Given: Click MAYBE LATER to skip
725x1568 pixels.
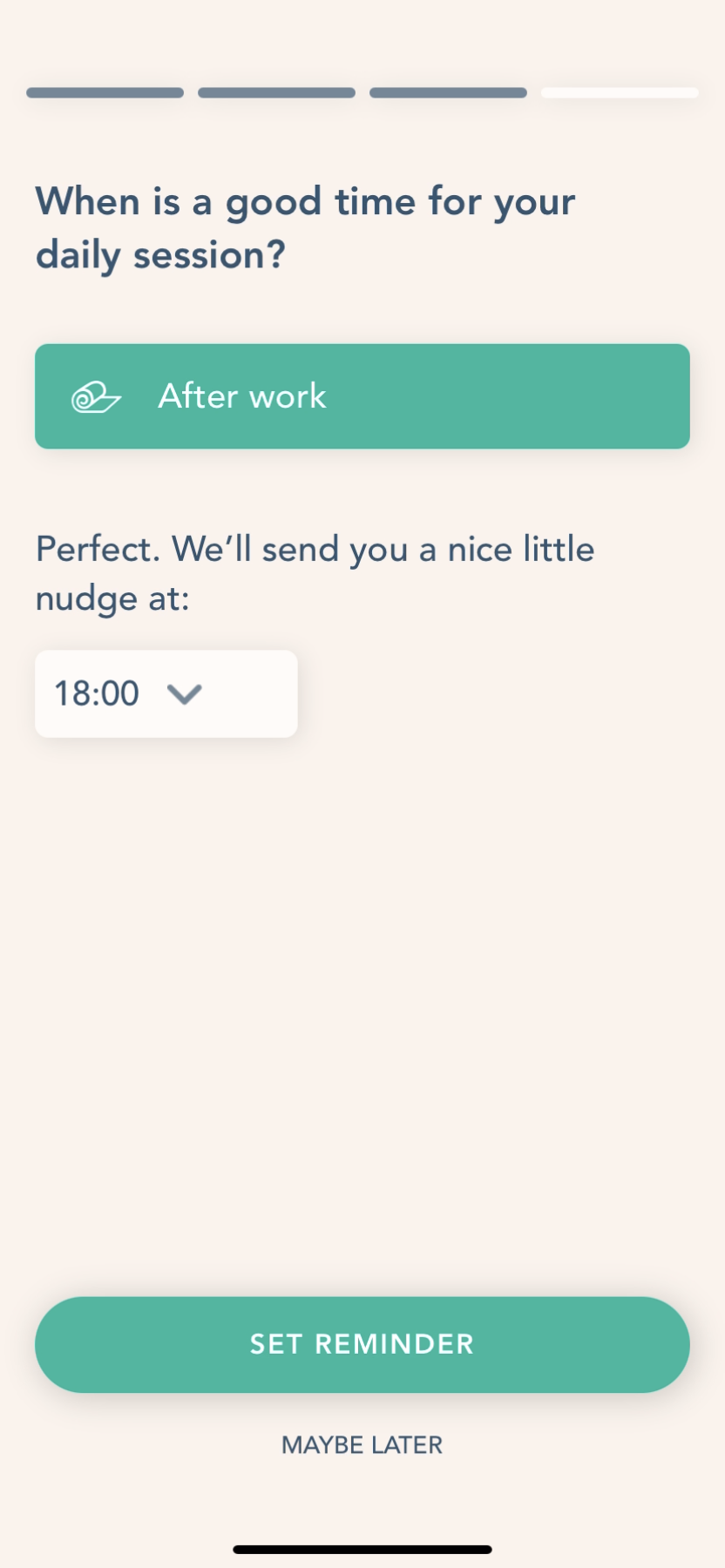Looking at the screenshot, I should (362, 1444).
